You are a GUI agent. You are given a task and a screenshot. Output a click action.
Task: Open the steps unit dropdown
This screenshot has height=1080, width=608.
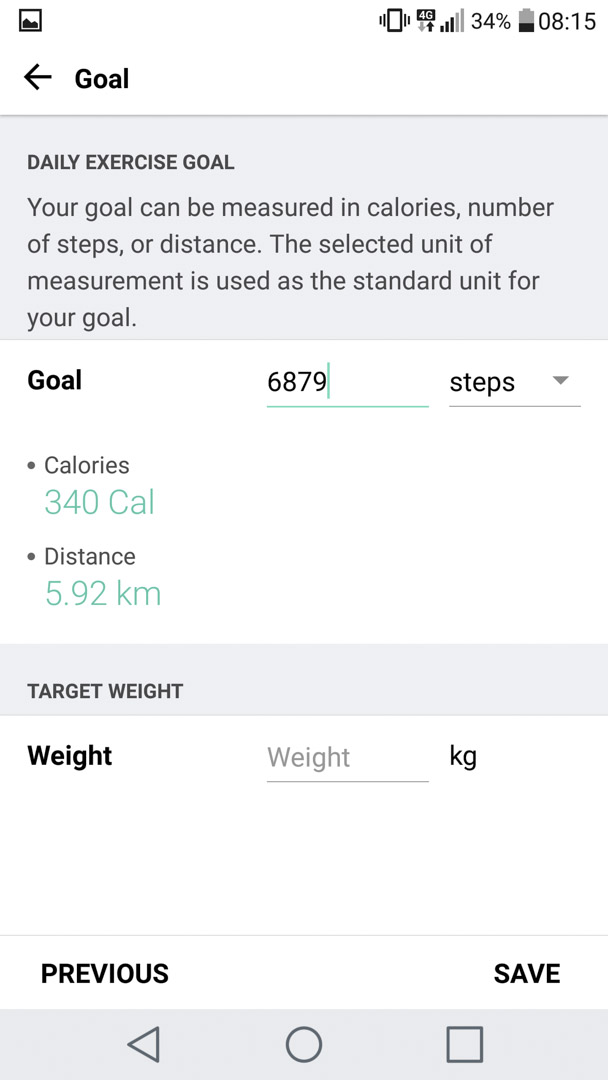(514, 382)
